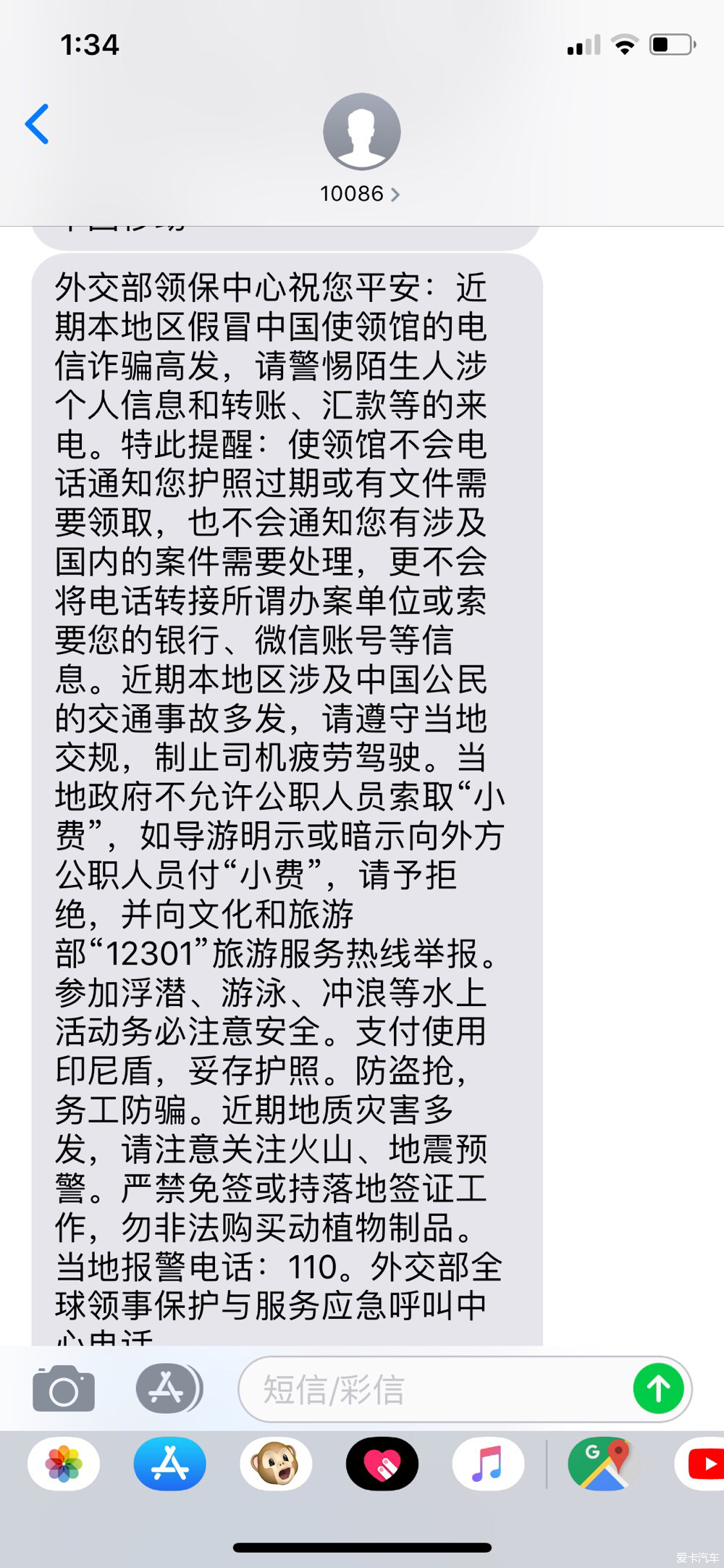Open contact details for 10086
The width and height of the screenshot is (724, 1568).
361,193
